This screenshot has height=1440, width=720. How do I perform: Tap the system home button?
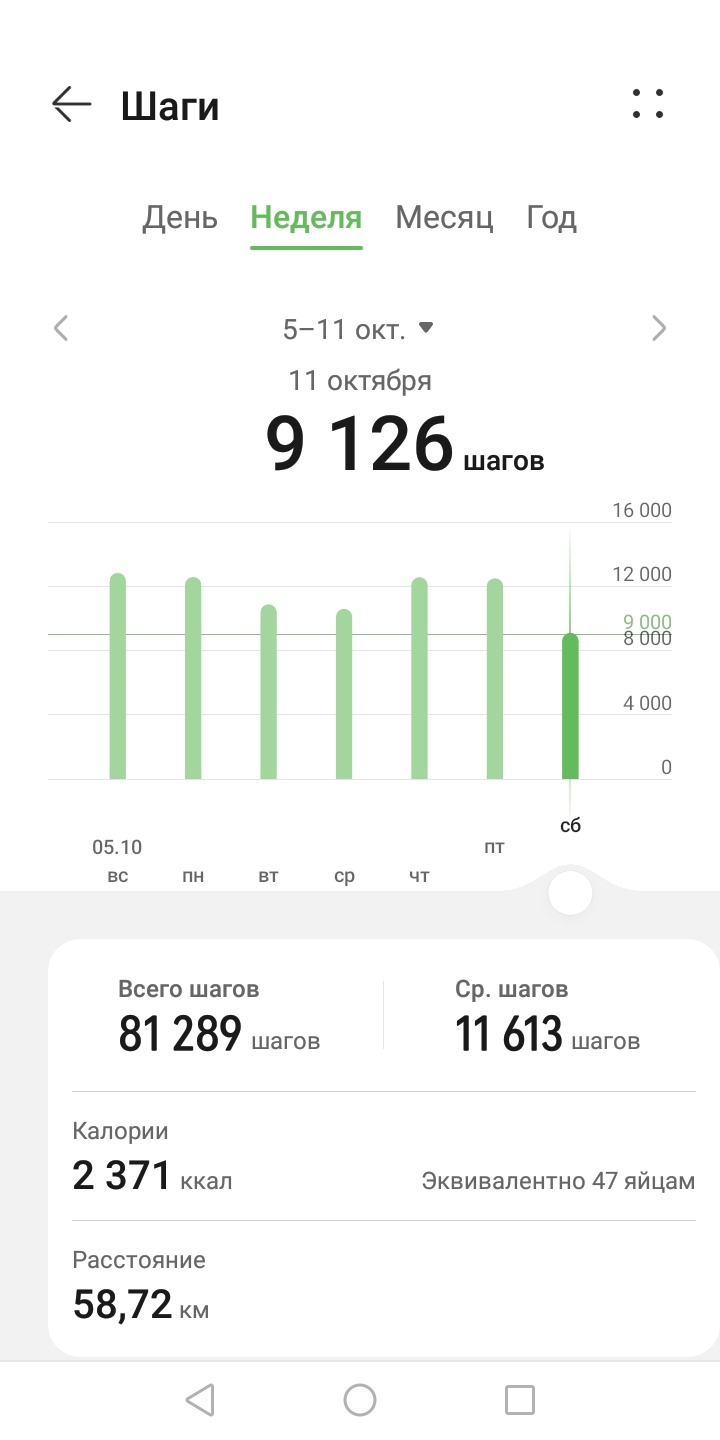(x=360, y=1400)
